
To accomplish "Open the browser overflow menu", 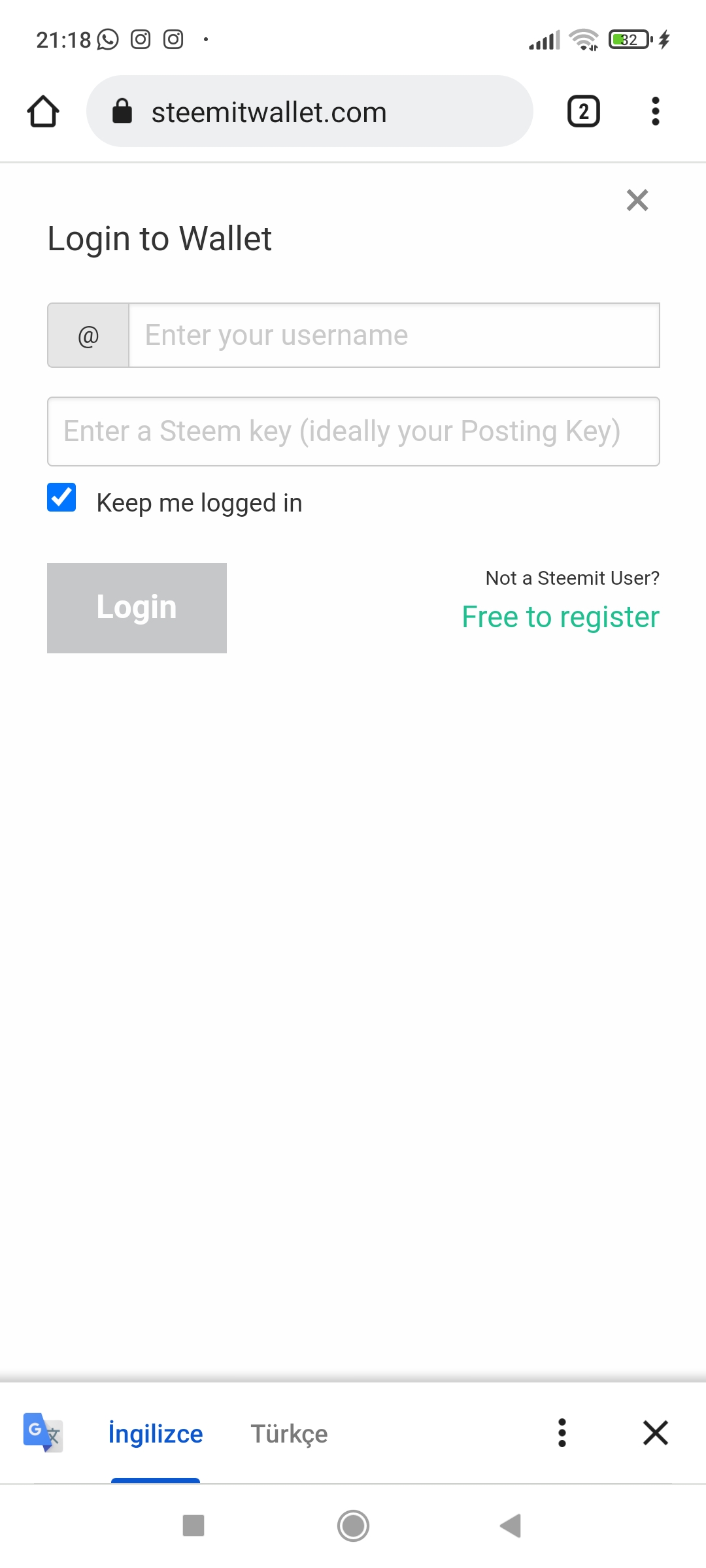I will tap(655, 112).
